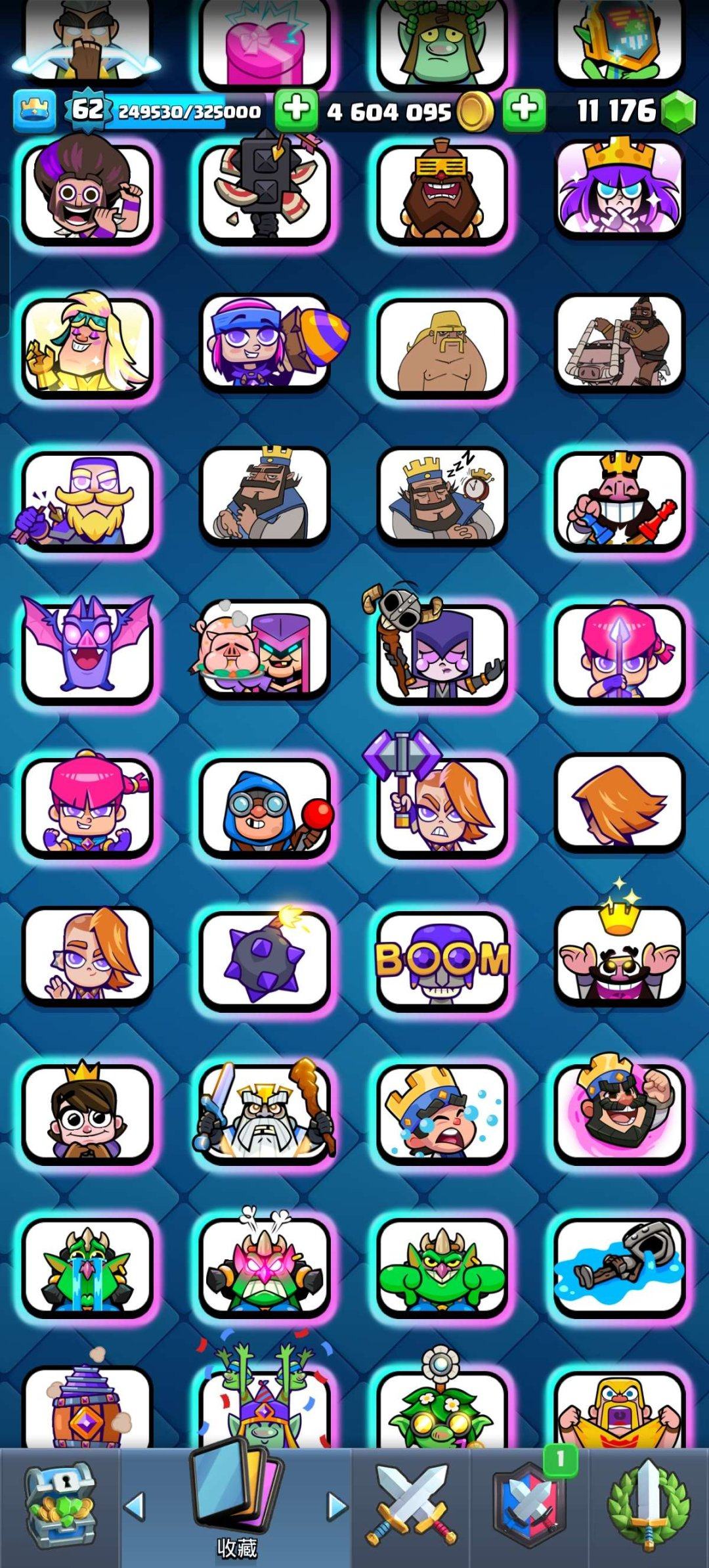Select the BOOM skeleton emote

pos(442,959)
